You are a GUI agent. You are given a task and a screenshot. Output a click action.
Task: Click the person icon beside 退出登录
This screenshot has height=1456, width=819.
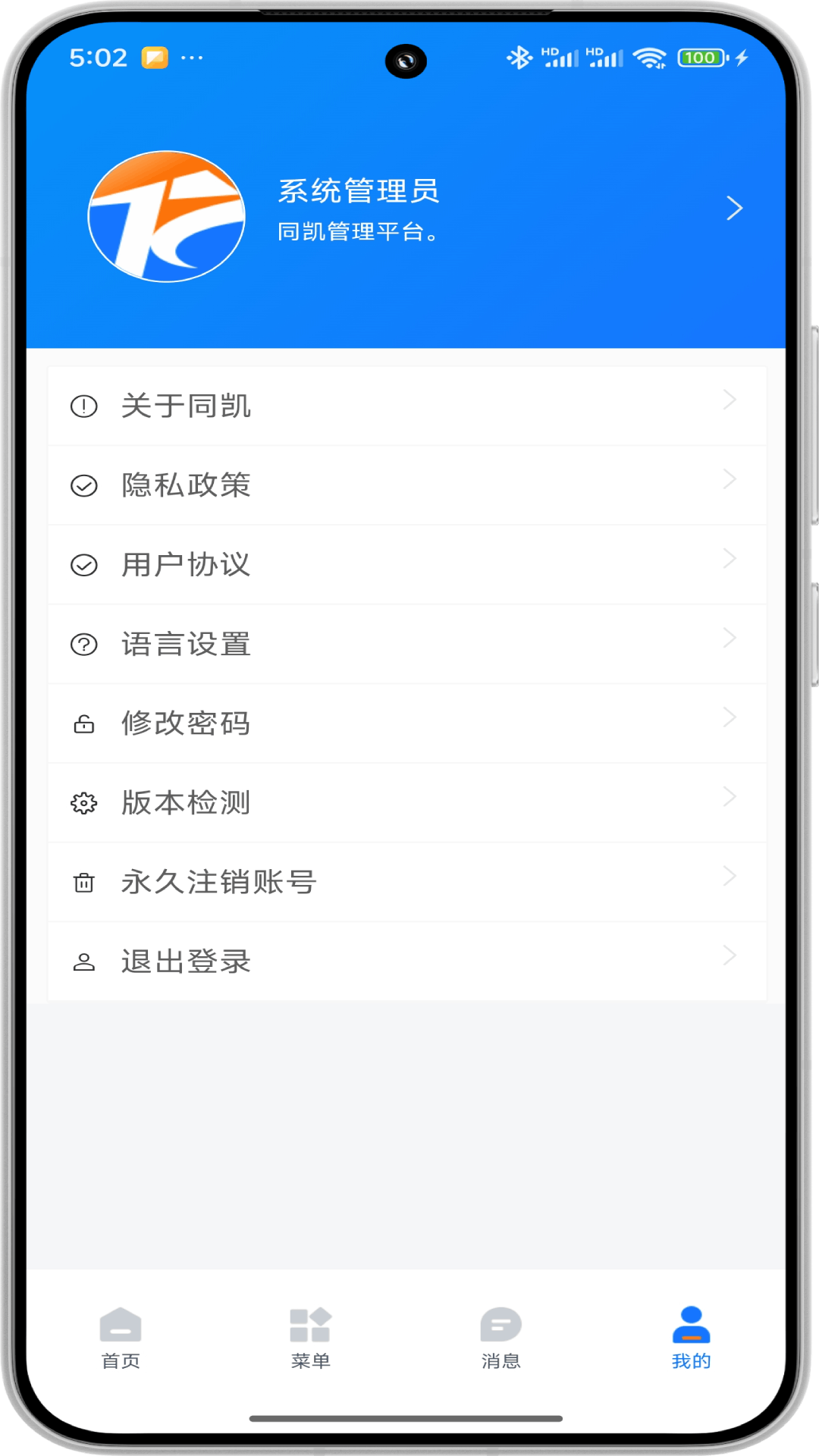click(x=83, y=960)
